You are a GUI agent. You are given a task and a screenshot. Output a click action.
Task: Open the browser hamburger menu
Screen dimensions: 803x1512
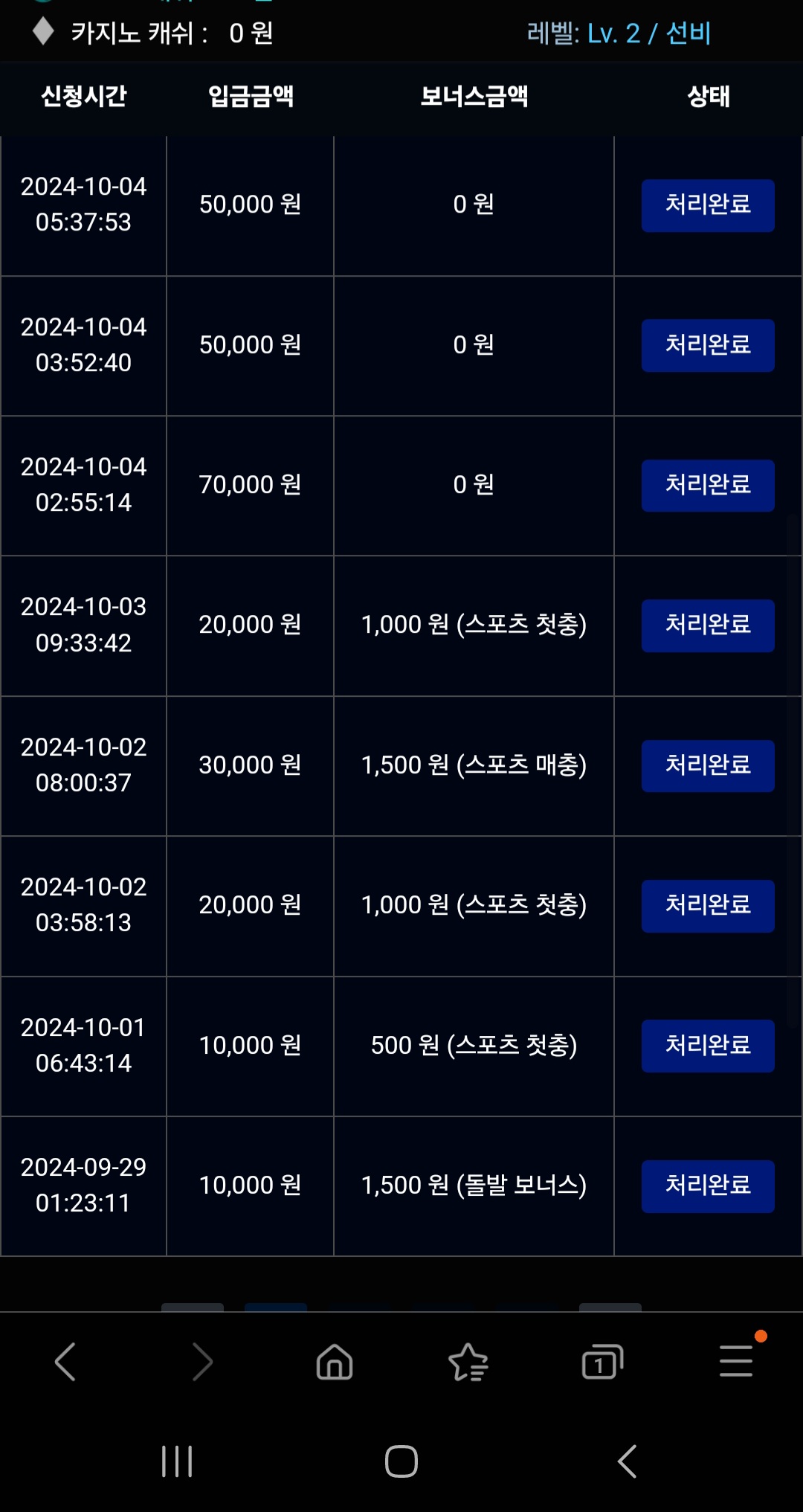(736, 1360)
